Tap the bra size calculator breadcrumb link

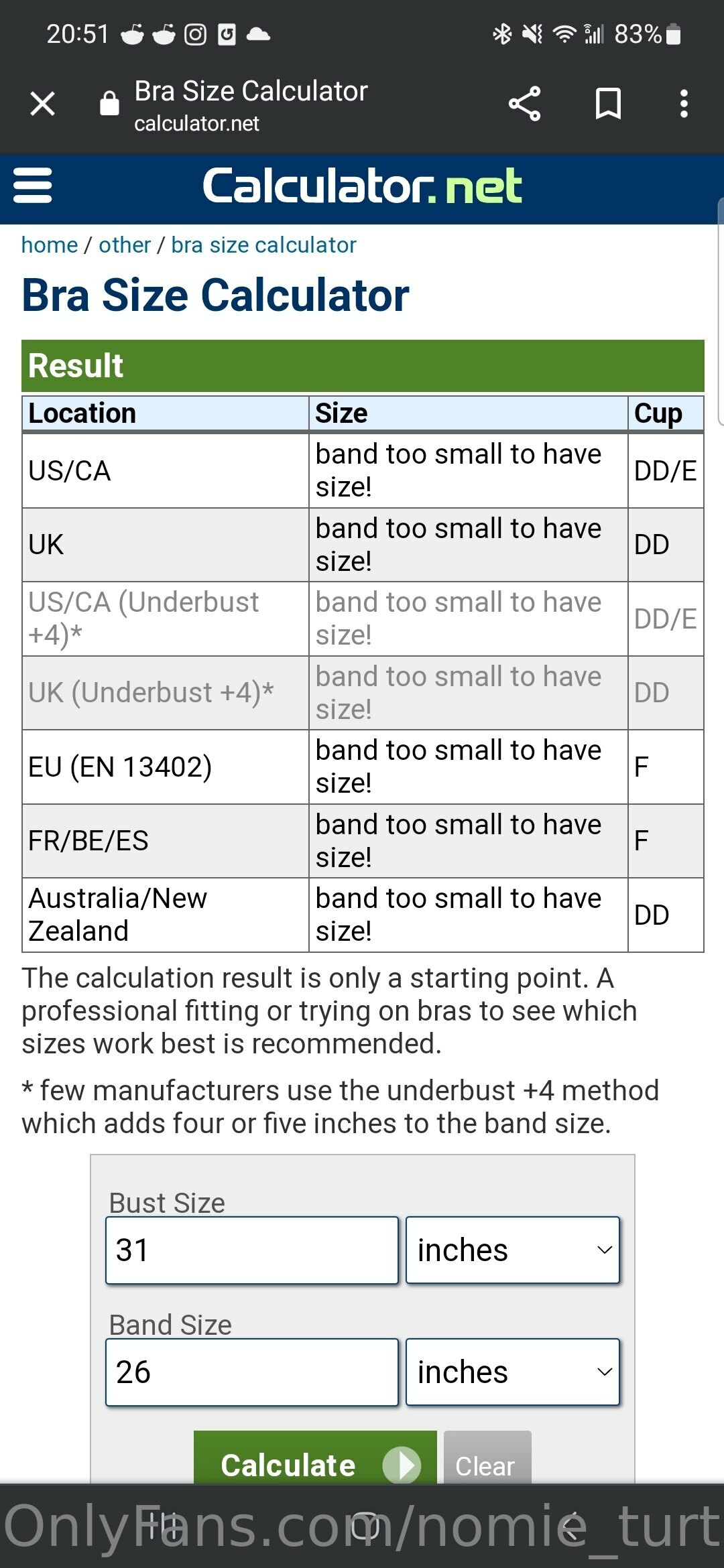(263, 245)
